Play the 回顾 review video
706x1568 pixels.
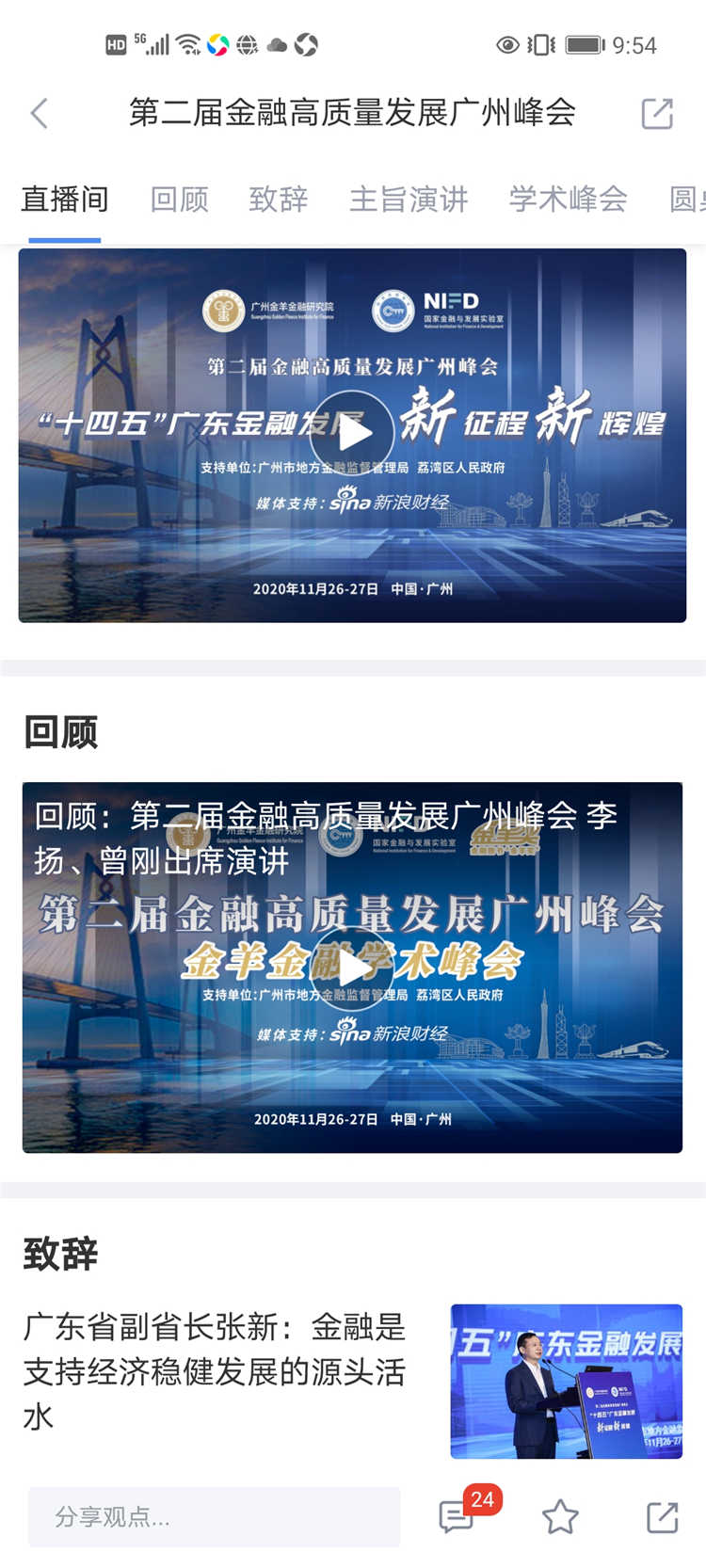(353, 968)
